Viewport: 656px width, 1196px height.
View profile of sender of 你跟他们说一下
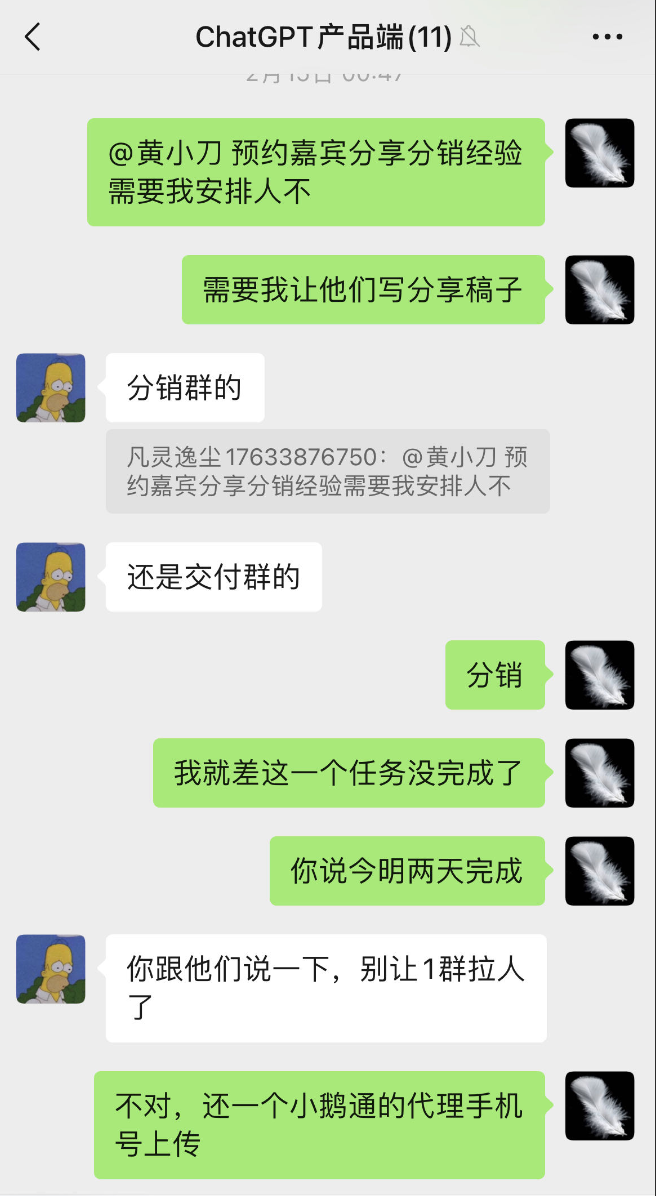pos(51,969)
